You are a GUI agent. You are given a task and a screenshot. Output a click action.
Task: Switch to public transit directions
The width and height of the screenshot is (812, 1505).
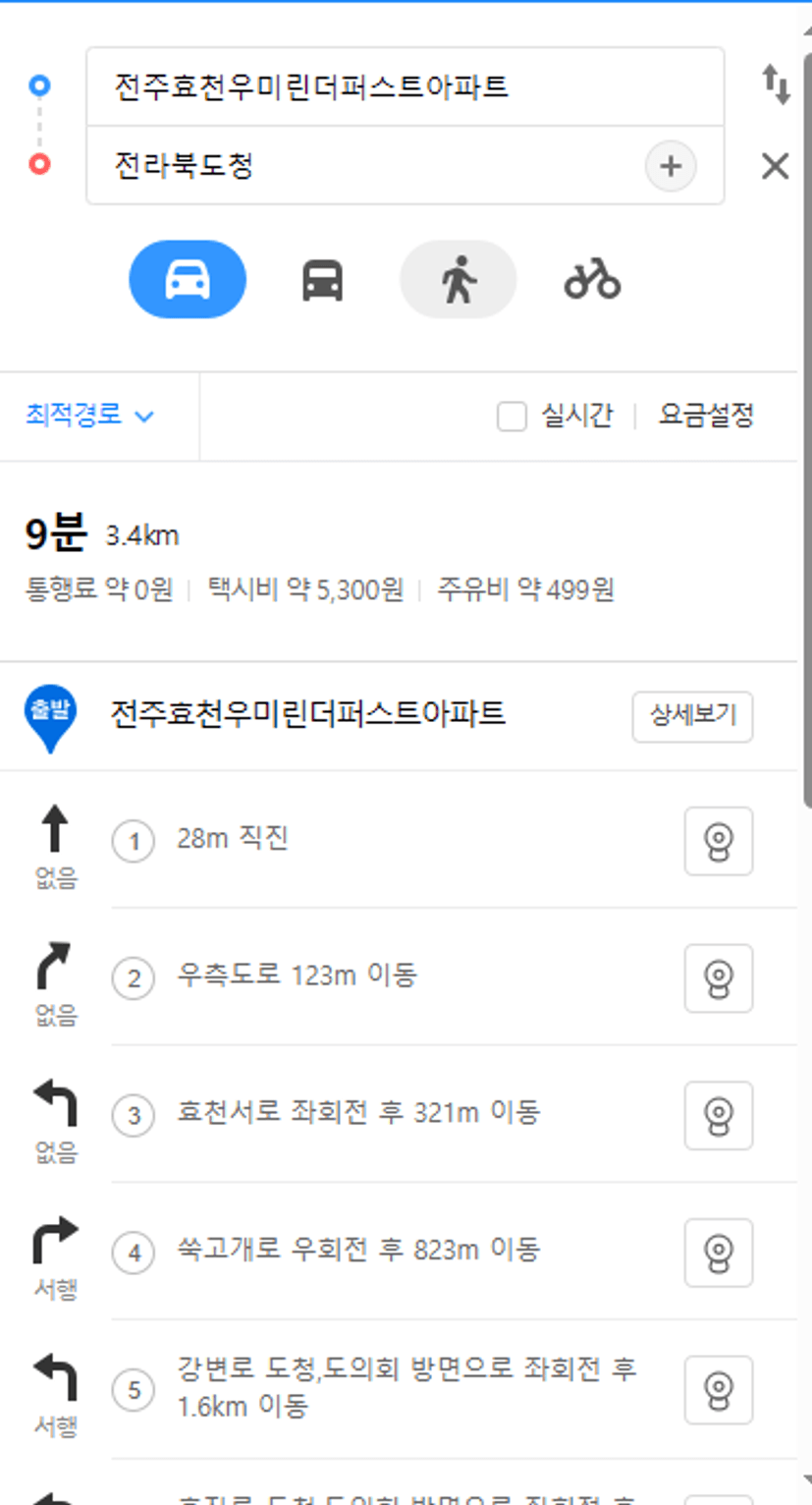(x=322, y=280)
